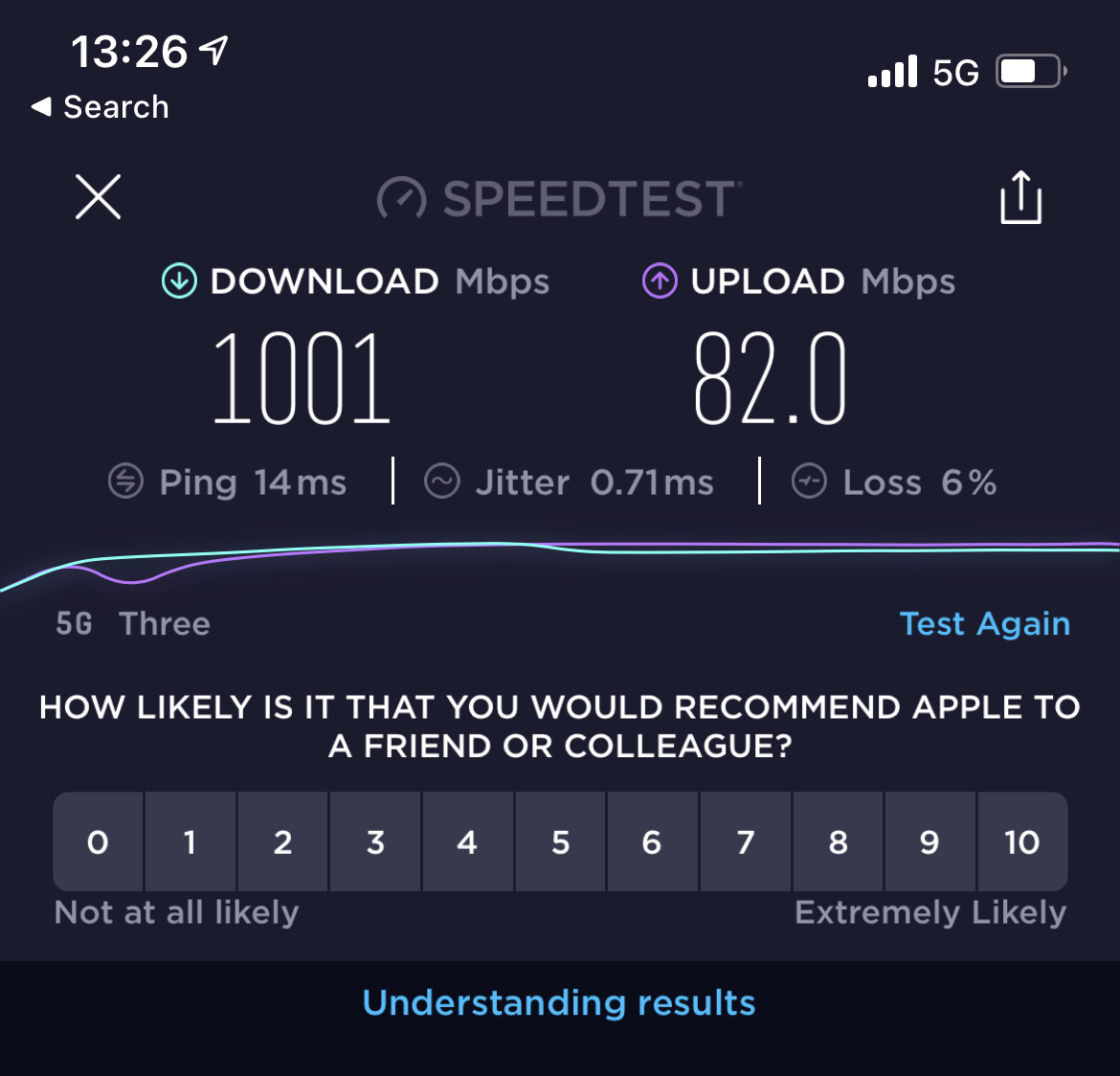Rate recommendation as 0
This screenshot has width=1120, height=1076.
click(98, 841)
